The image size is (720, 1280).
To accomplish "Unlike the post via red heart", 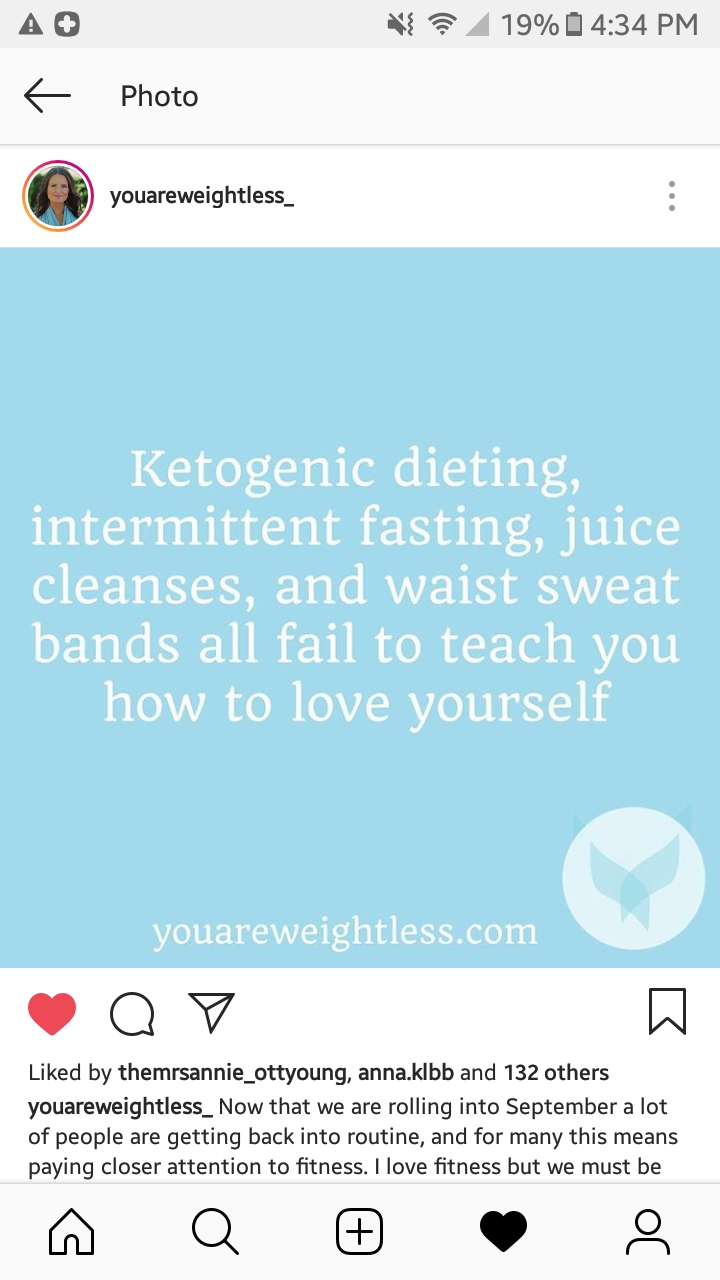I will coord(52,1013).
